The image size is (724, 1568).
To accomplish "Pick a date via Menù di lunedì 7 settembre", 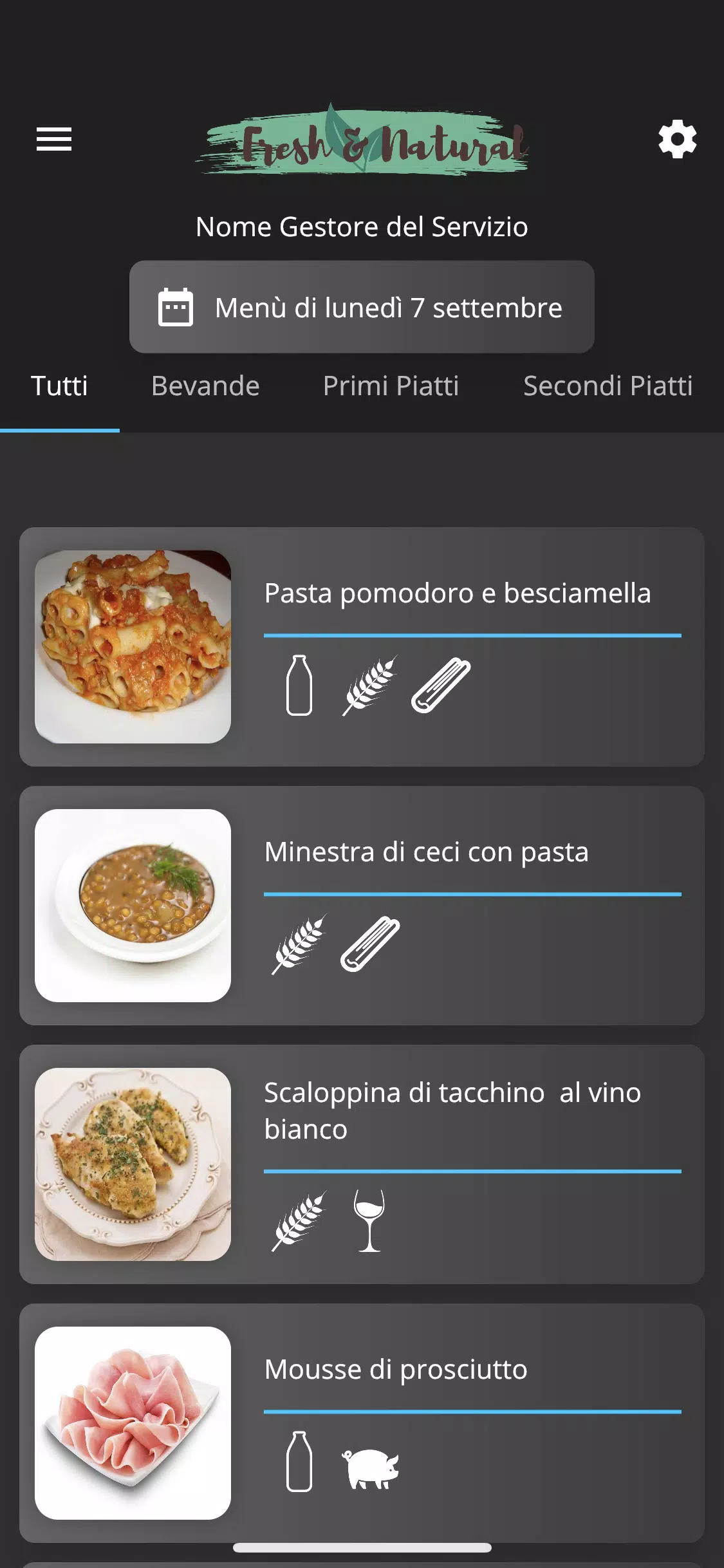I will (x=362, y=307).
